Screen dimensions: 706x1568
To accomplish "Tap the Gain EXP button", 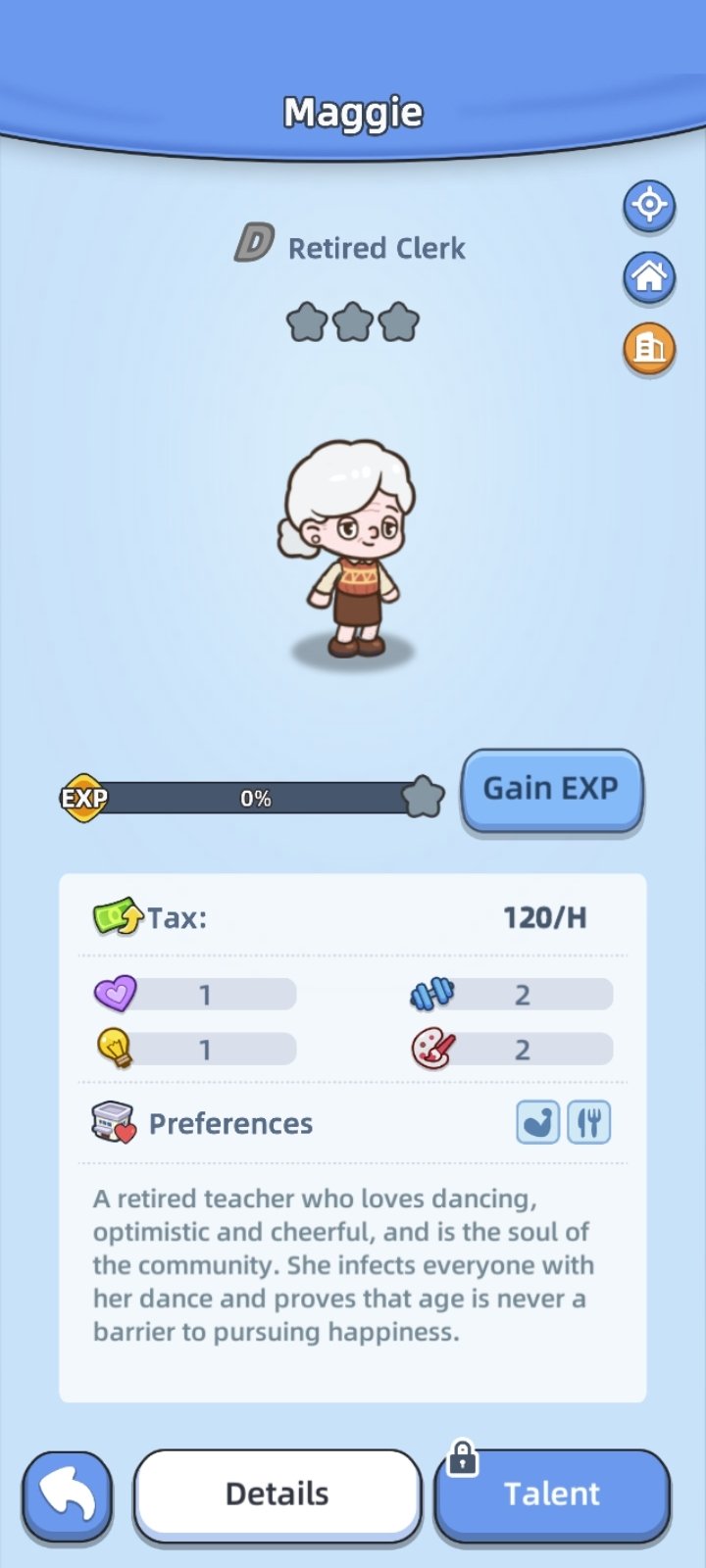I will click(x=551, y=789).
